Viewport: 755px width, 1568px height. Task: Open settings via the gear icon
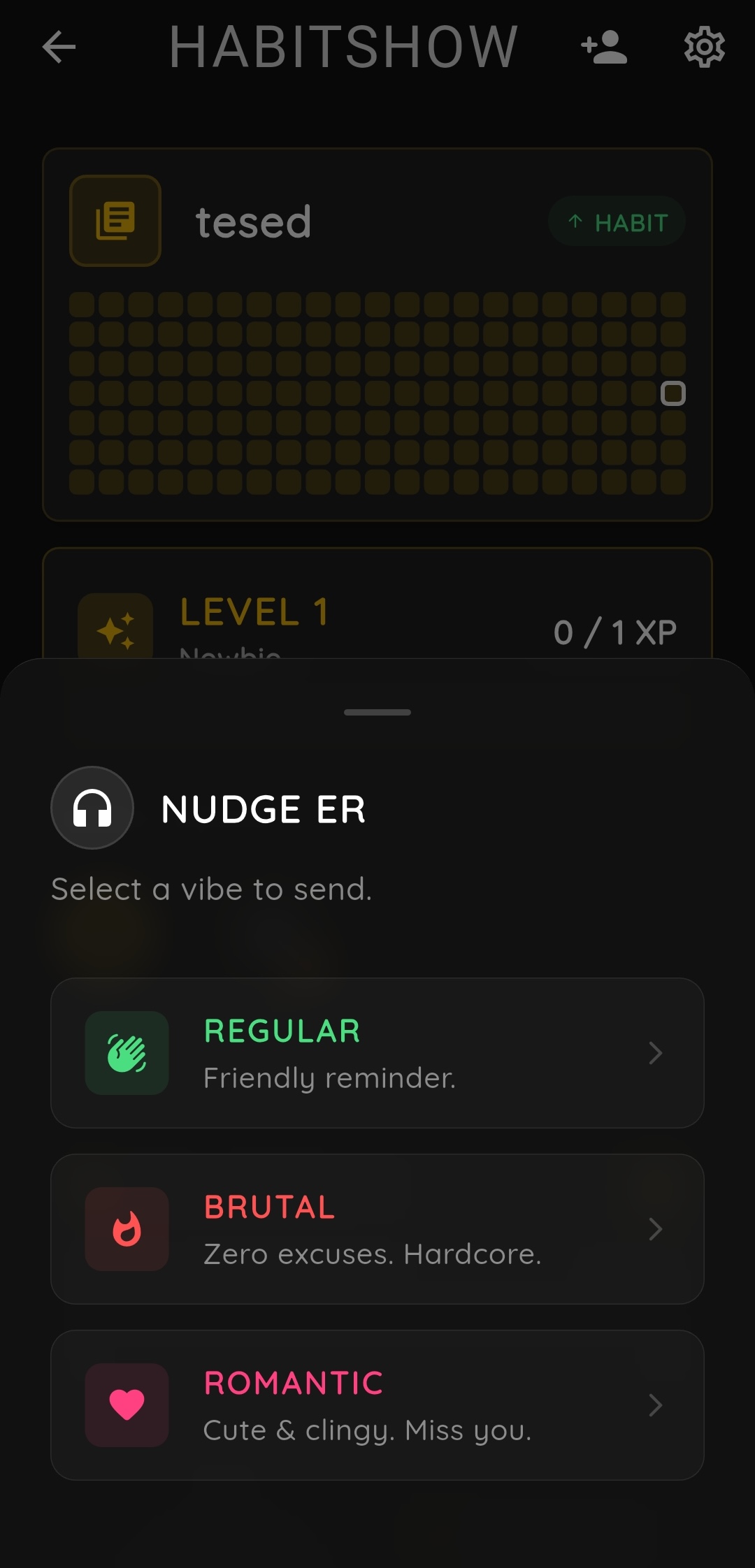click(x=704, y=48)
